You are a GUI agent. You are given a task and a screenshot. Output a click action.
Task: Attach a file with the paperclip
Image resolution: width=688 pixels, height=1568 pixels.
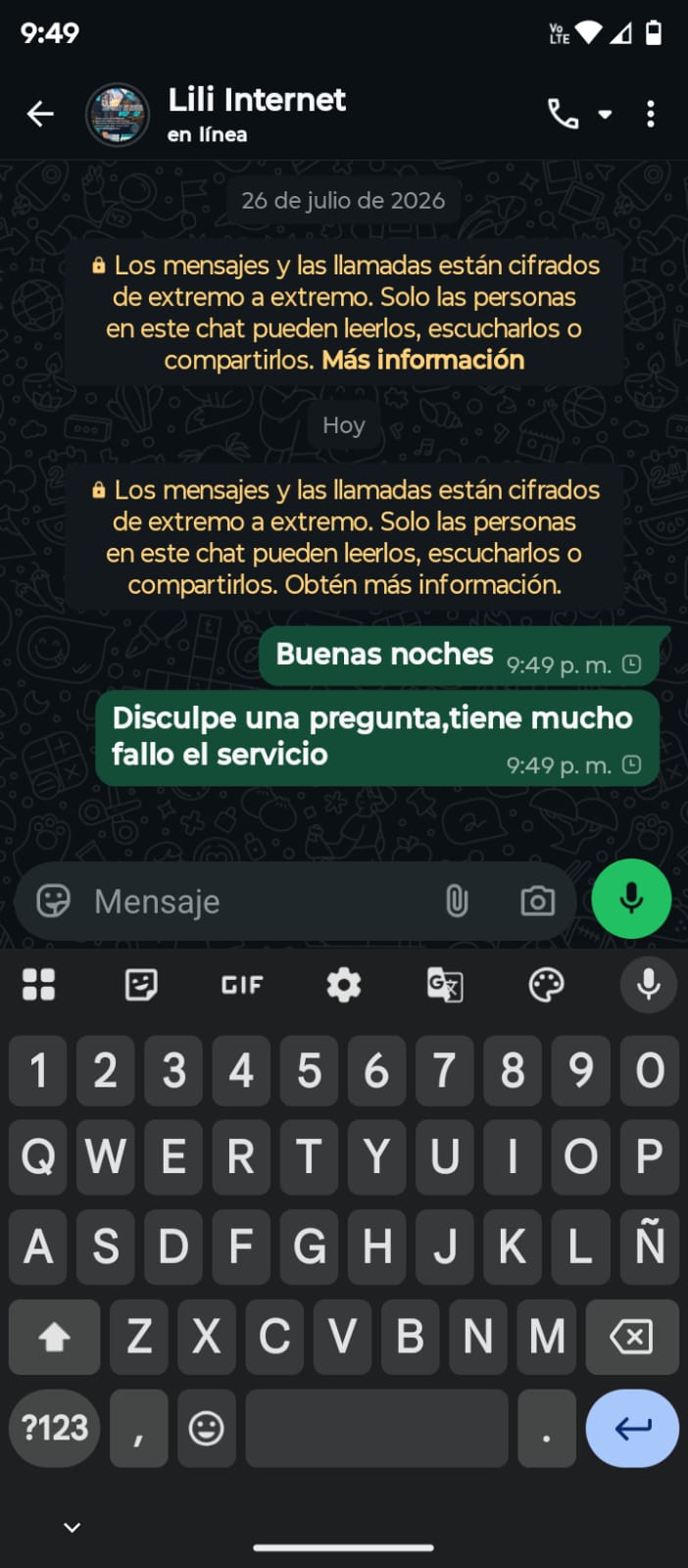coord(457,901)
